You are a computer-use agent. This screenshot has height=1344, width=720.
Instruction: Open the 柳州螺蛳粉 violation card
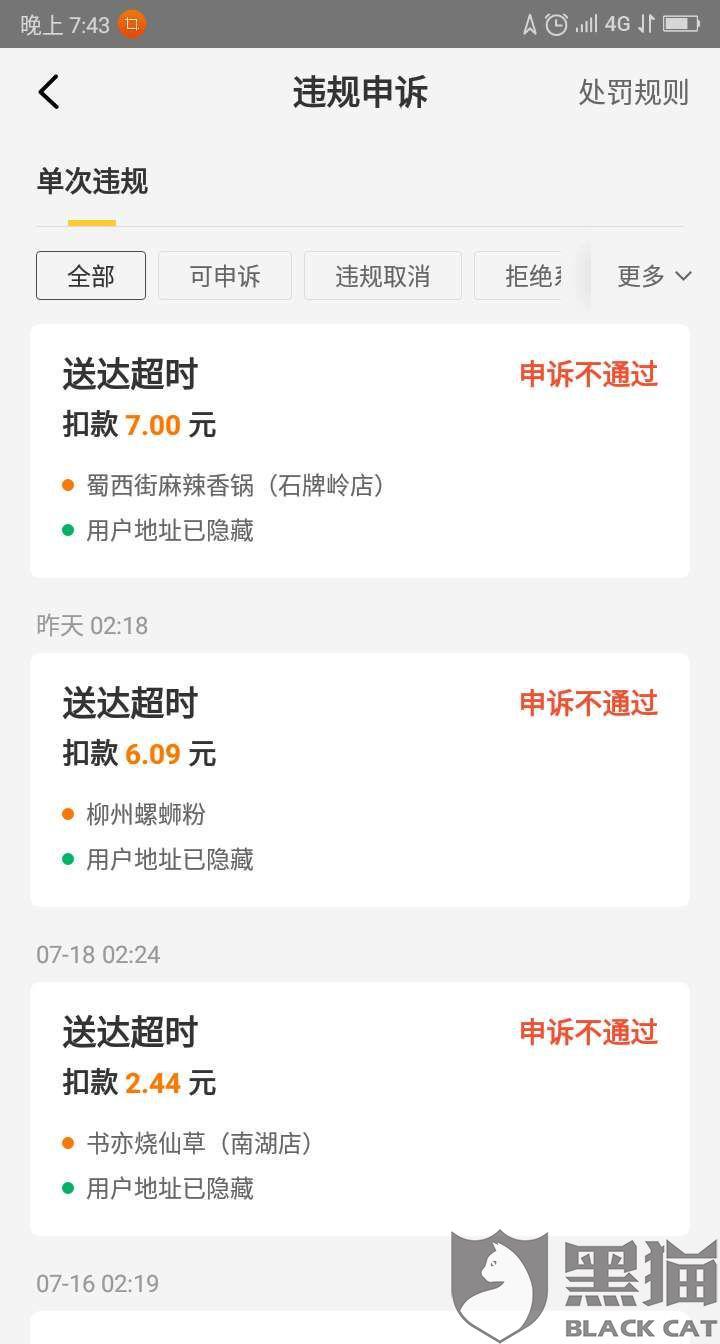pos(360,780)
